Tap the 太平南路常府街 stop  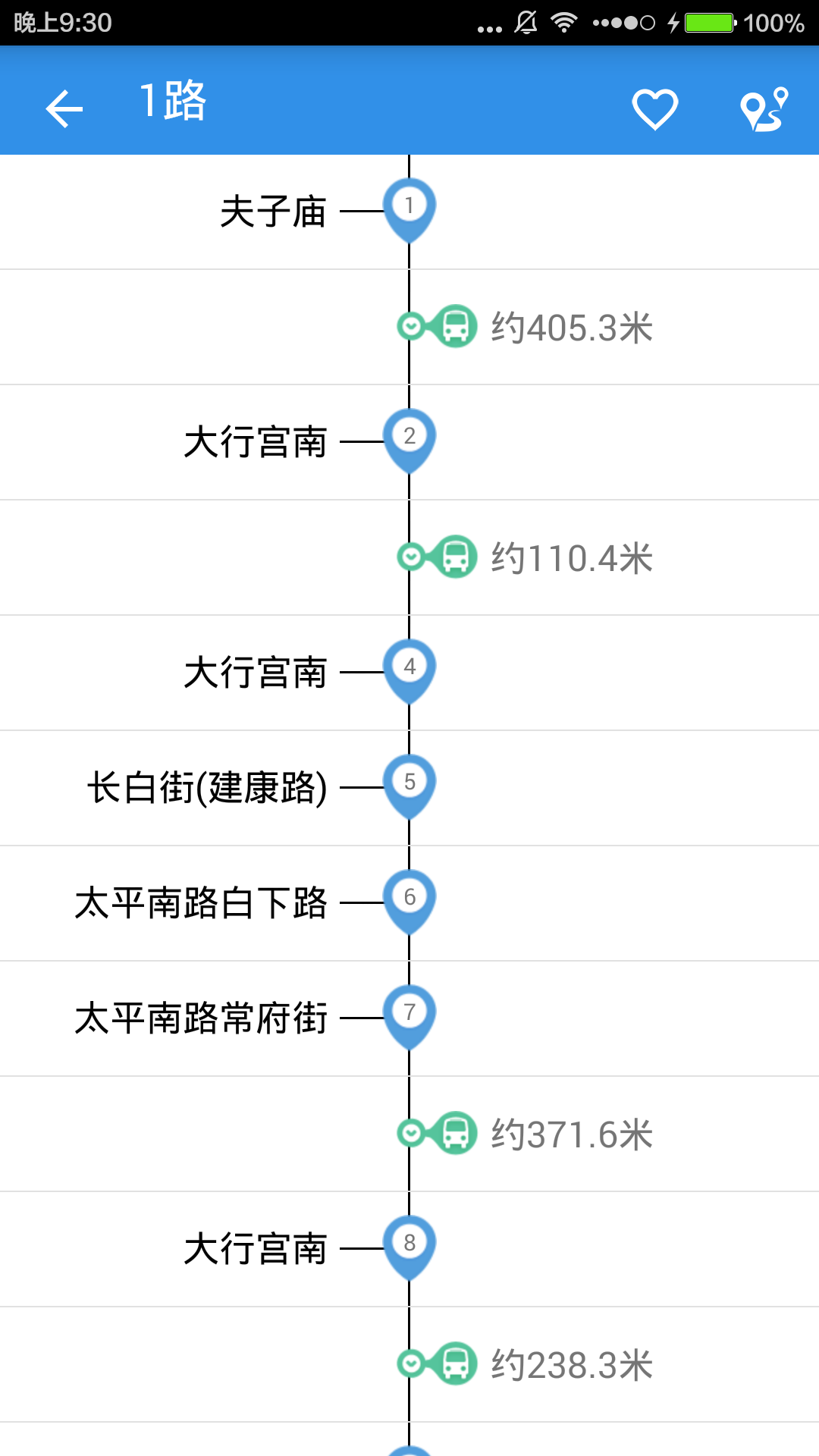(409, 1018)
